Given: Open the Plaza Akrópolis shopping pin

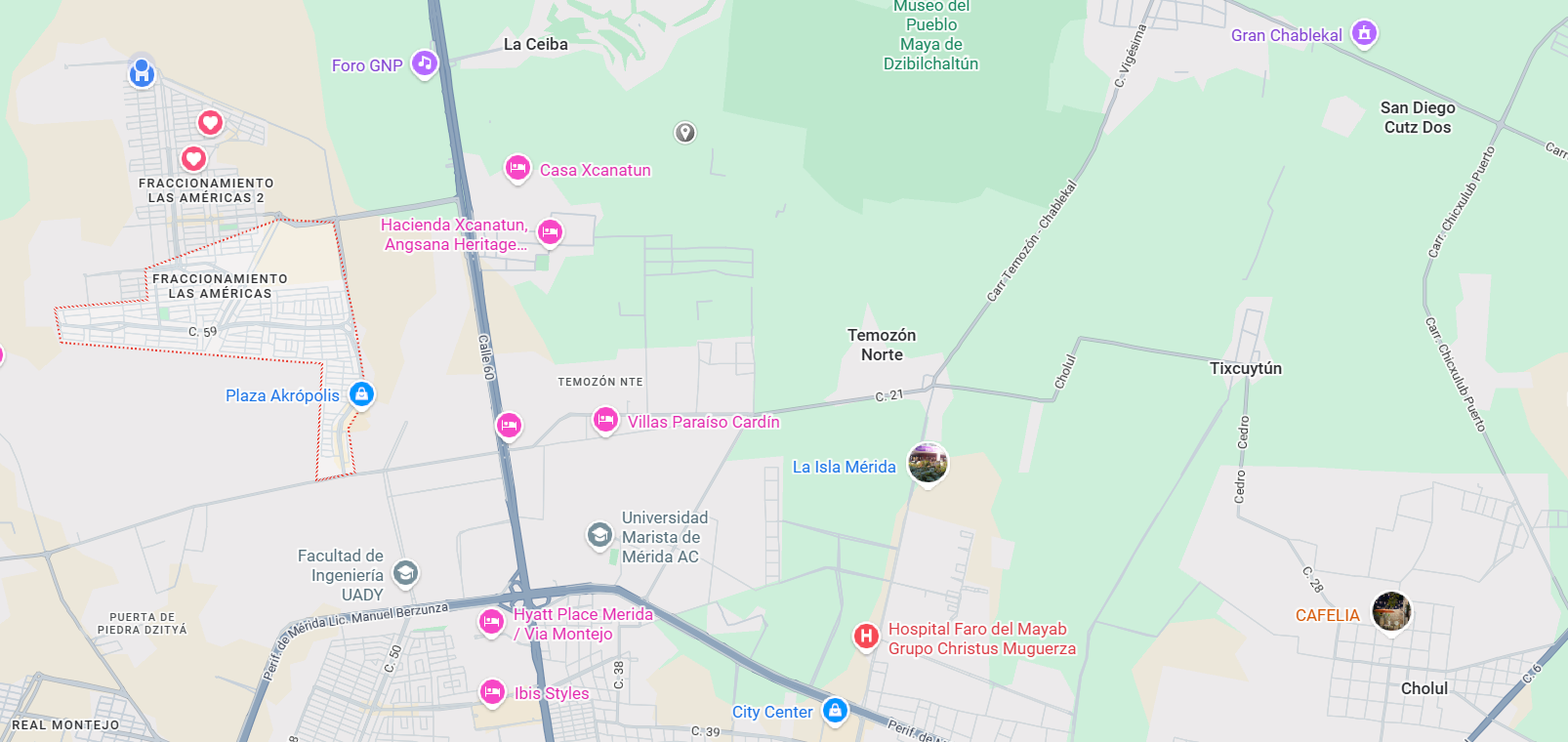Looking at the screenshot, I should tap(361, 394).
